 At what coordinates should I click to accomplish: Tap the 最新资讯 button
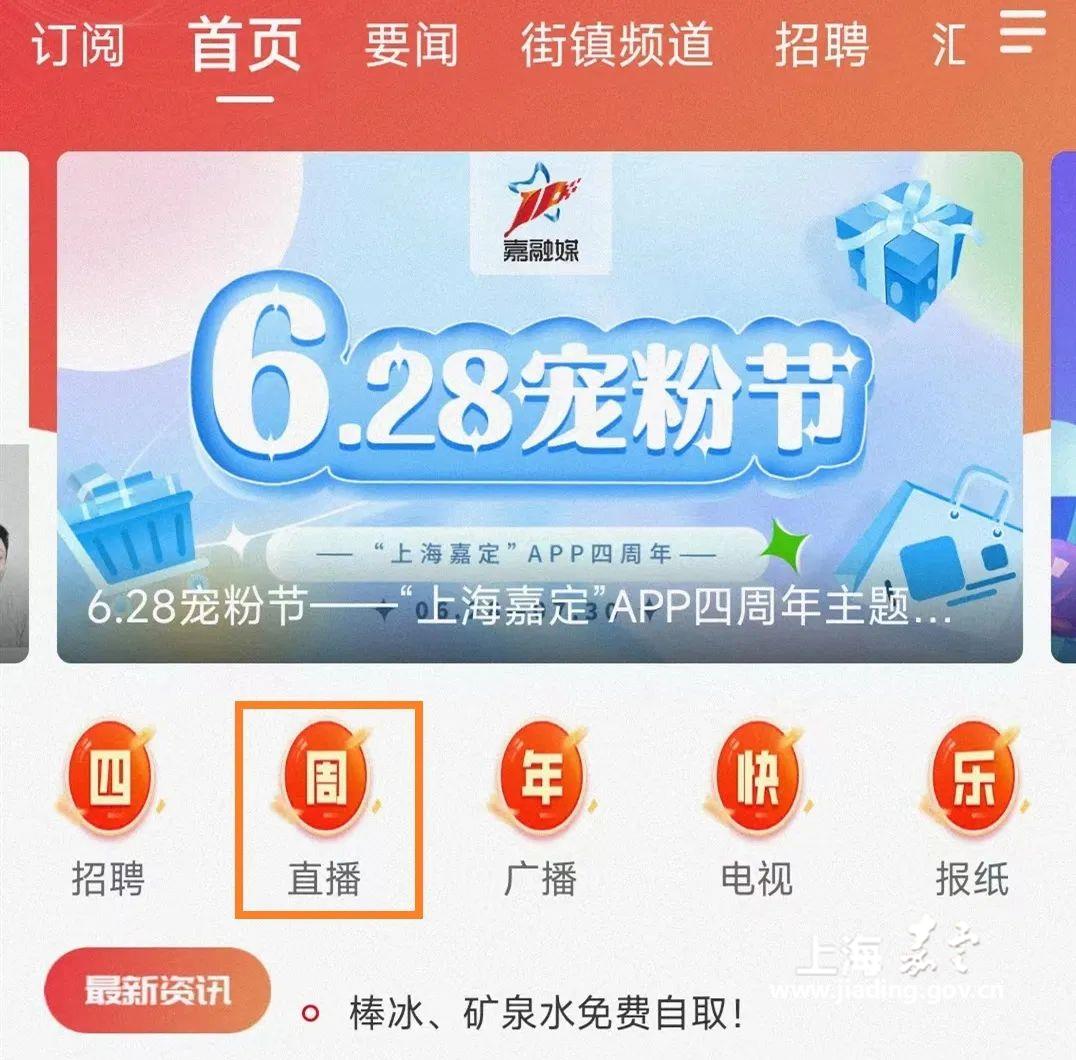pos(157,990)
